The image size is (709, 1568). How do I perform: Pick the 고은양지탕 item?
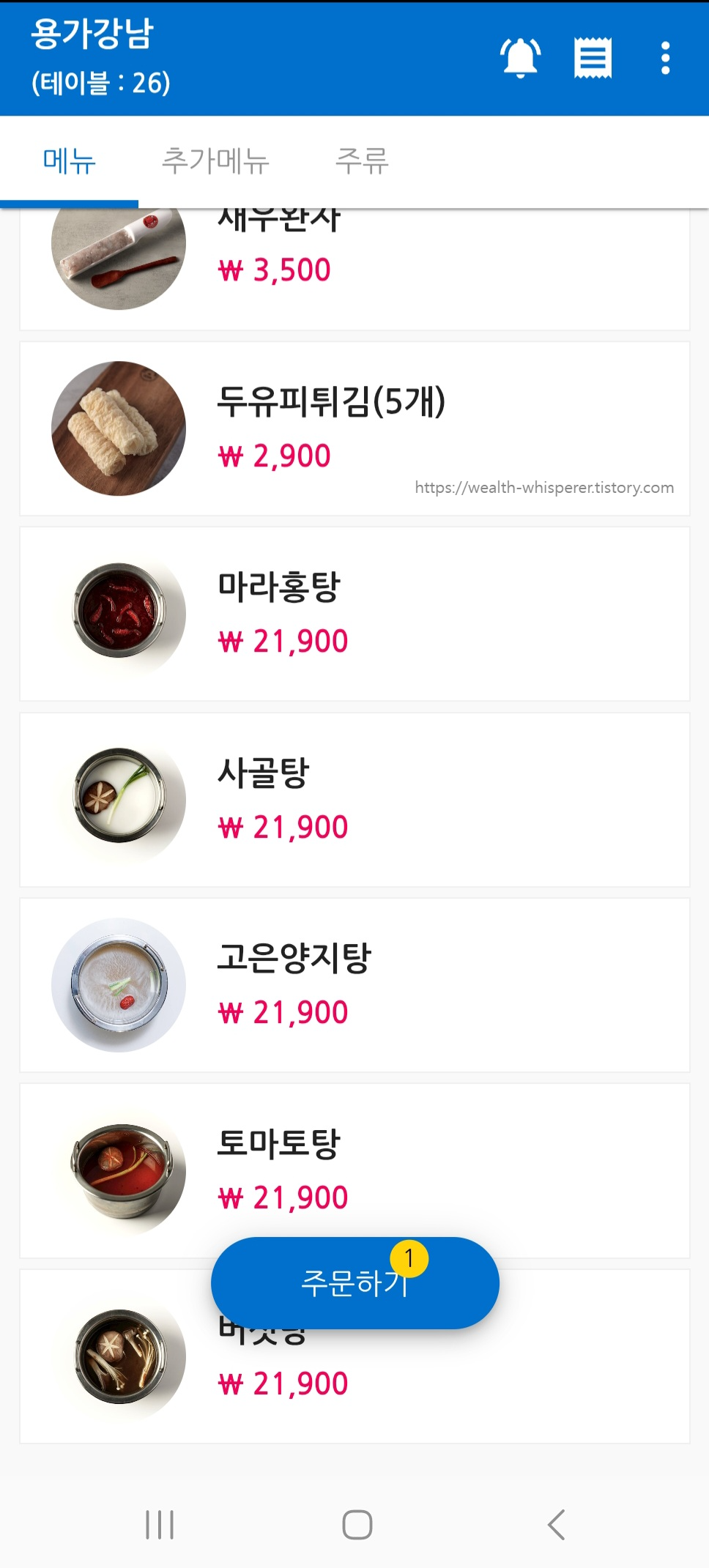click(354, 984)
